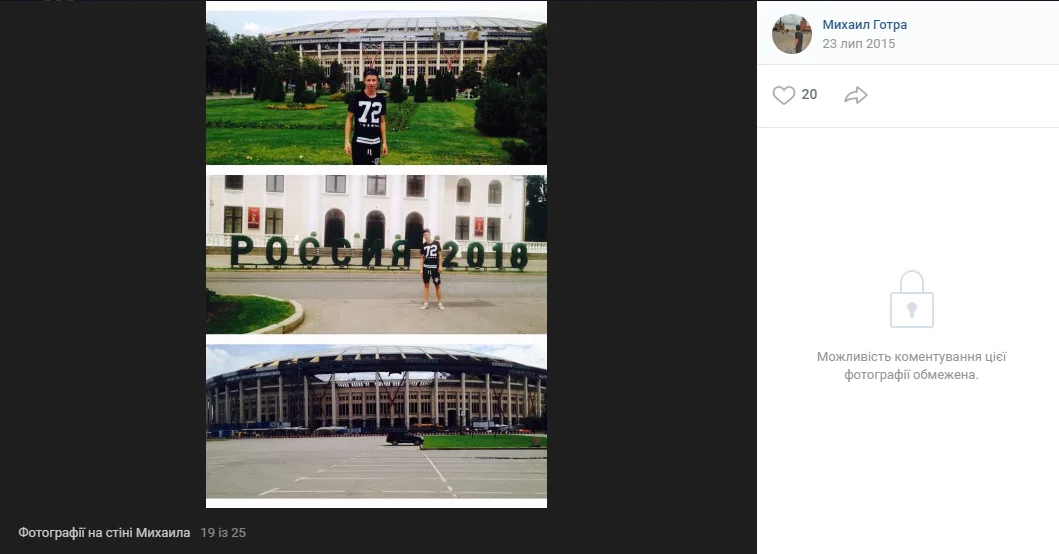The width and height of the screenshot is (1059, 554).
Task: Like this photo with the heart icon
Action: (x=784, y=95)
